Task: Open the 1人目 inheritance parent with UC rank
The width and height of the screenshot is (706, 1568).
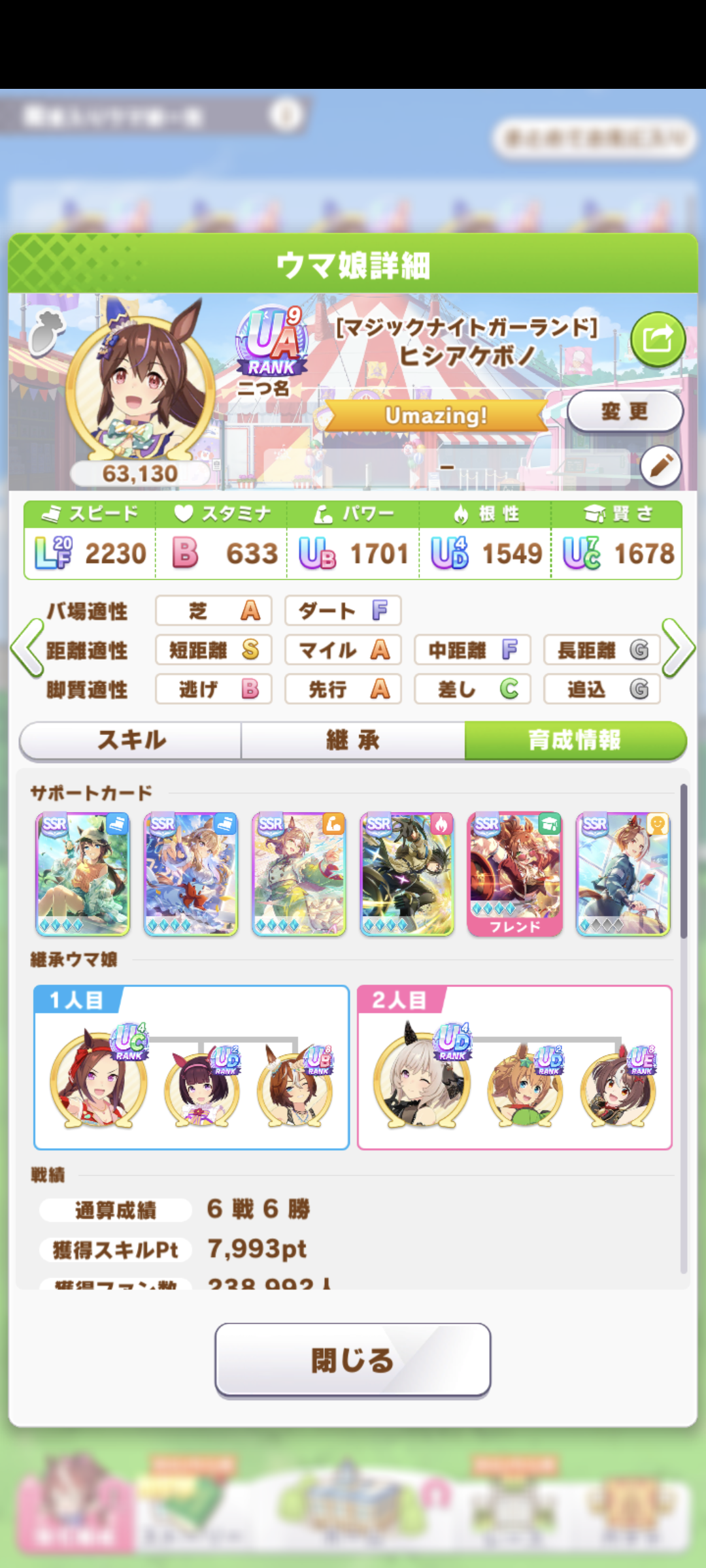Action: point(99,1079)
